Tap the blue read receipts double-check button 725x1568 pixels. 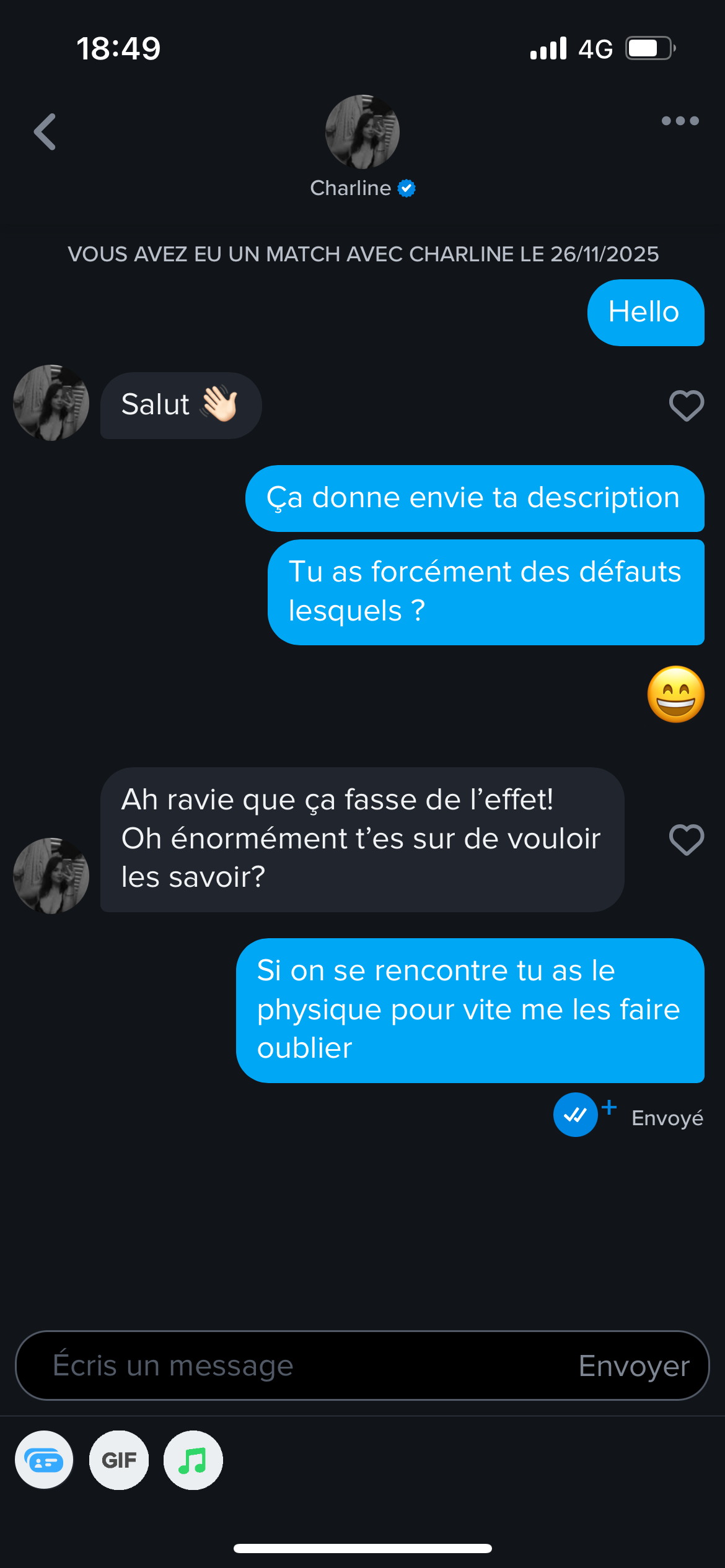coord(576,1115)
